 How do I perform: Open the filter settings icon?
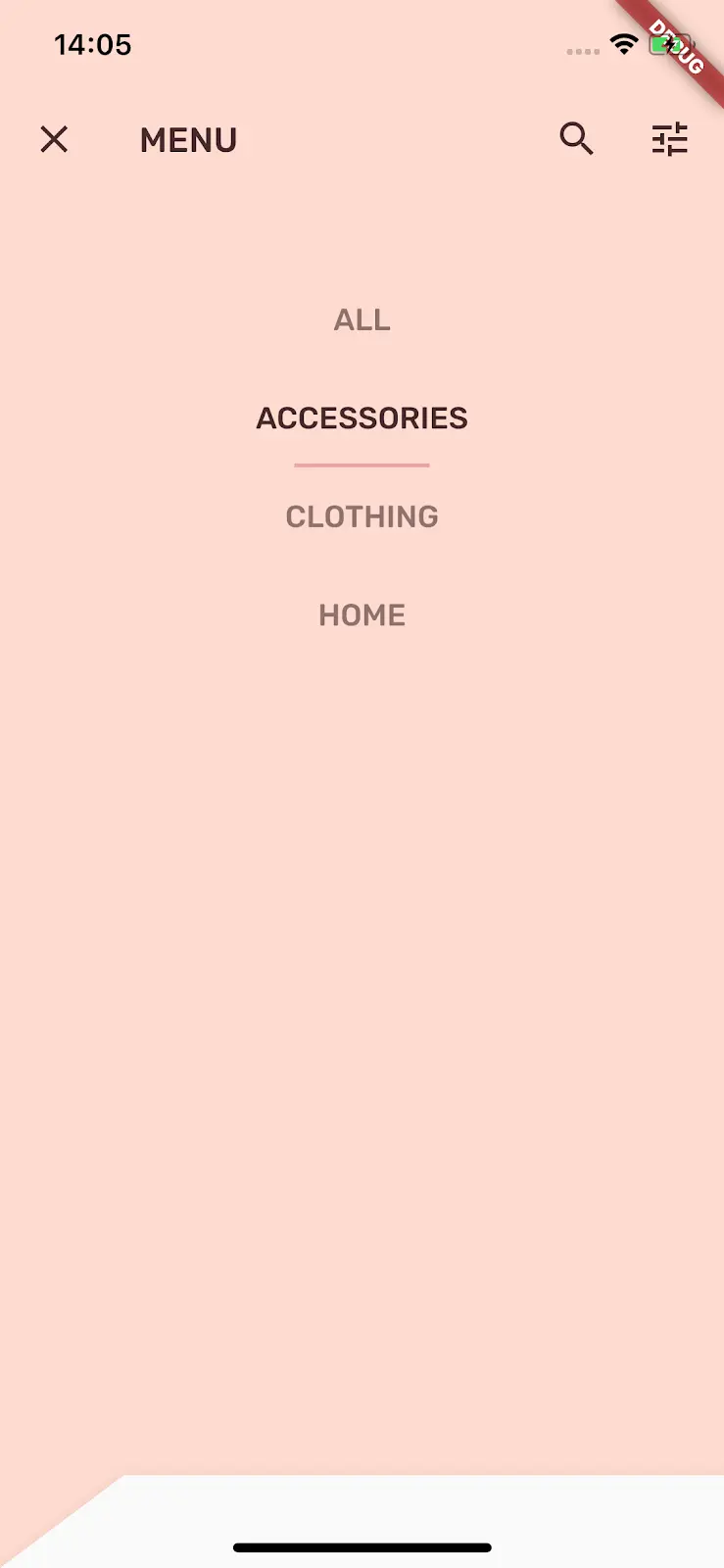pos(670,139)
